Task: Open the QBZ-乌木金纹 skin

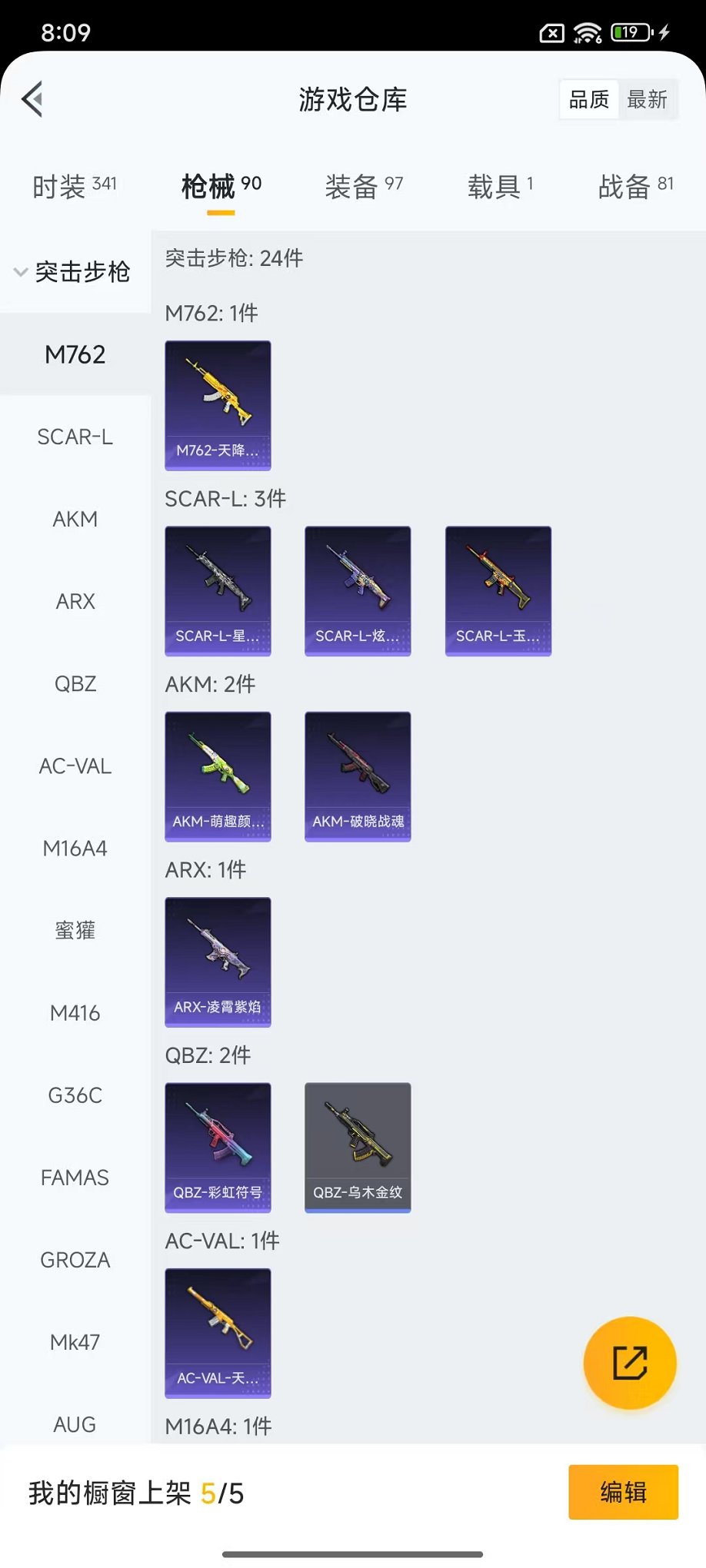Action: pyautogui.click(x=358, y=1147)
